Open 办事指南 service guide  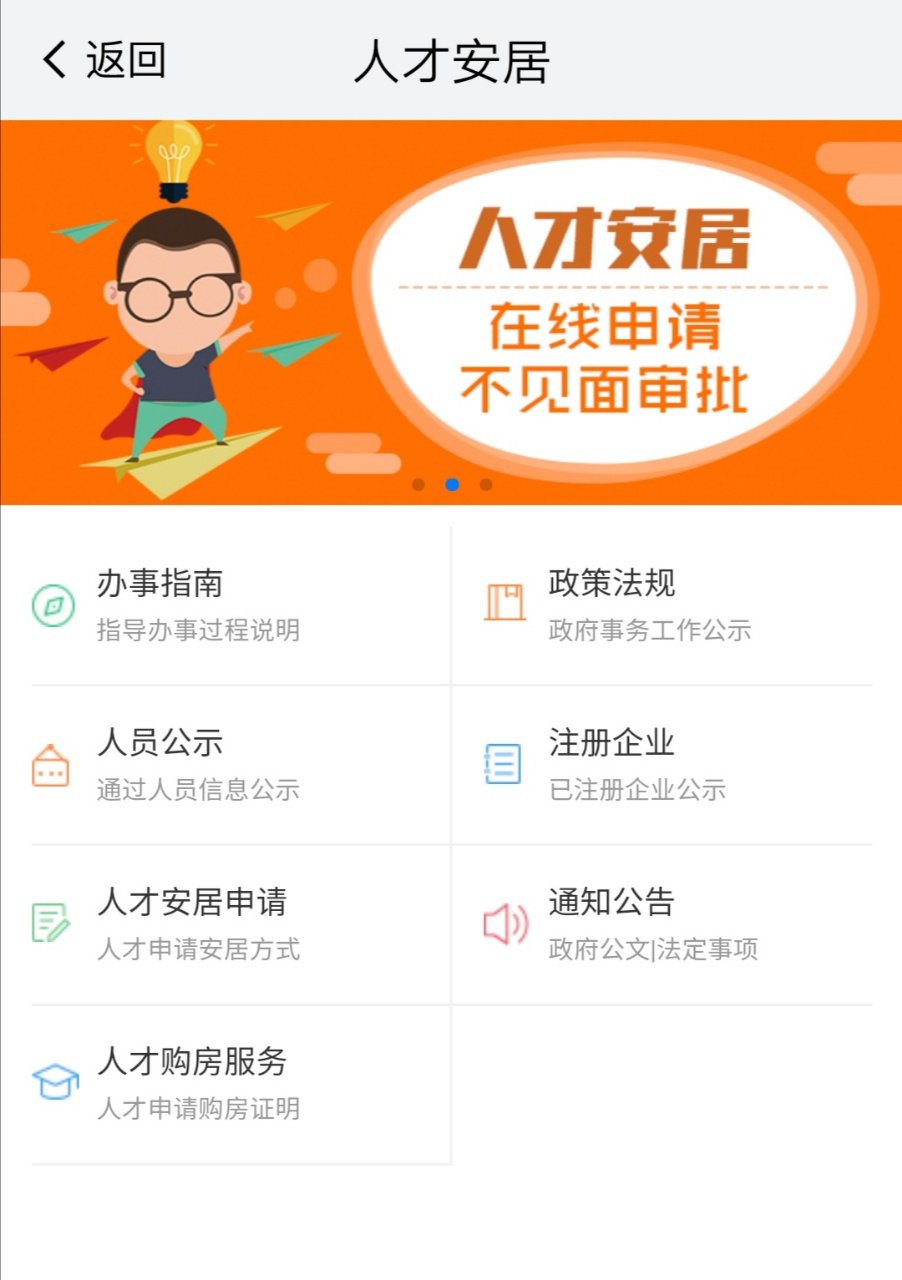240,605
